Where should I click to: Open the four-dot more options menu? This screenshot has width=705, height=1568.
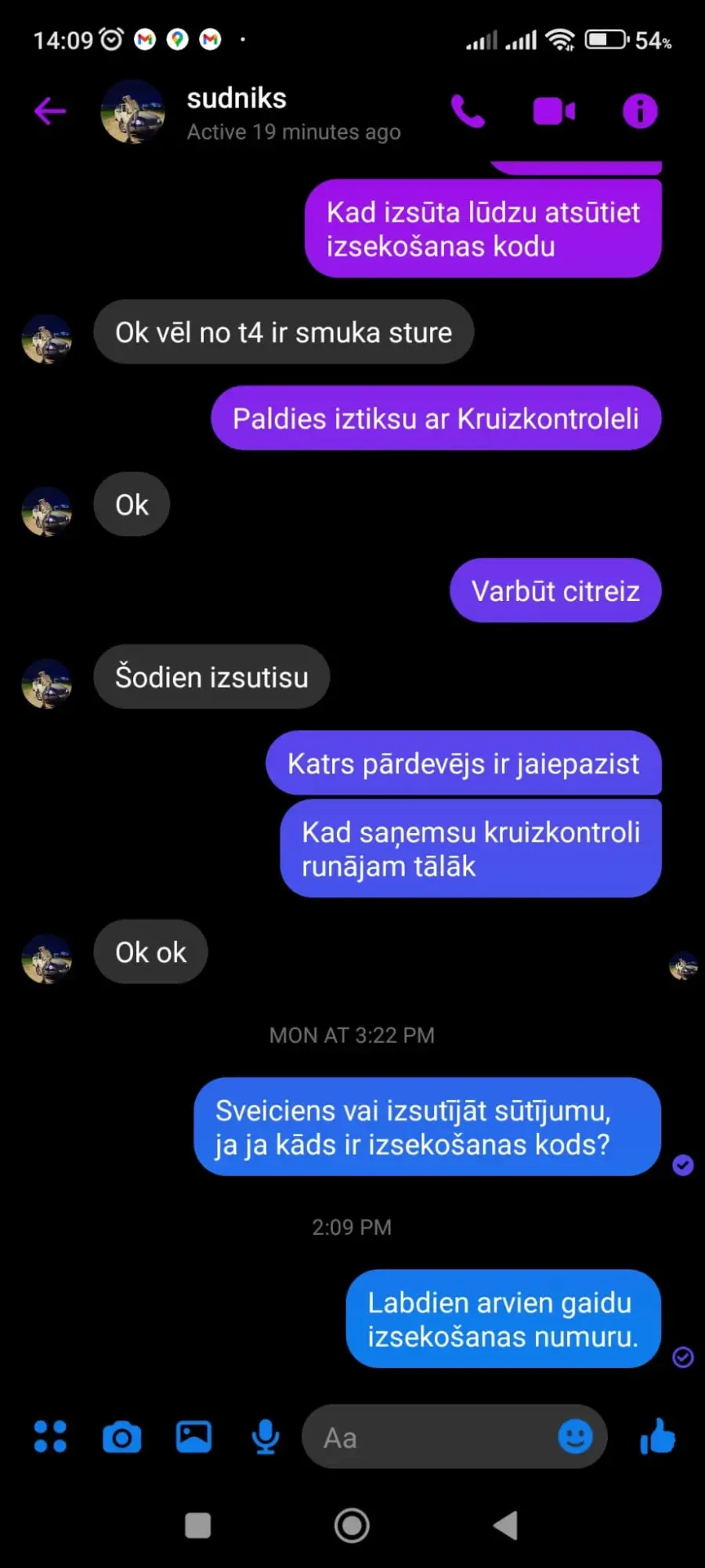click(50, 1436)
